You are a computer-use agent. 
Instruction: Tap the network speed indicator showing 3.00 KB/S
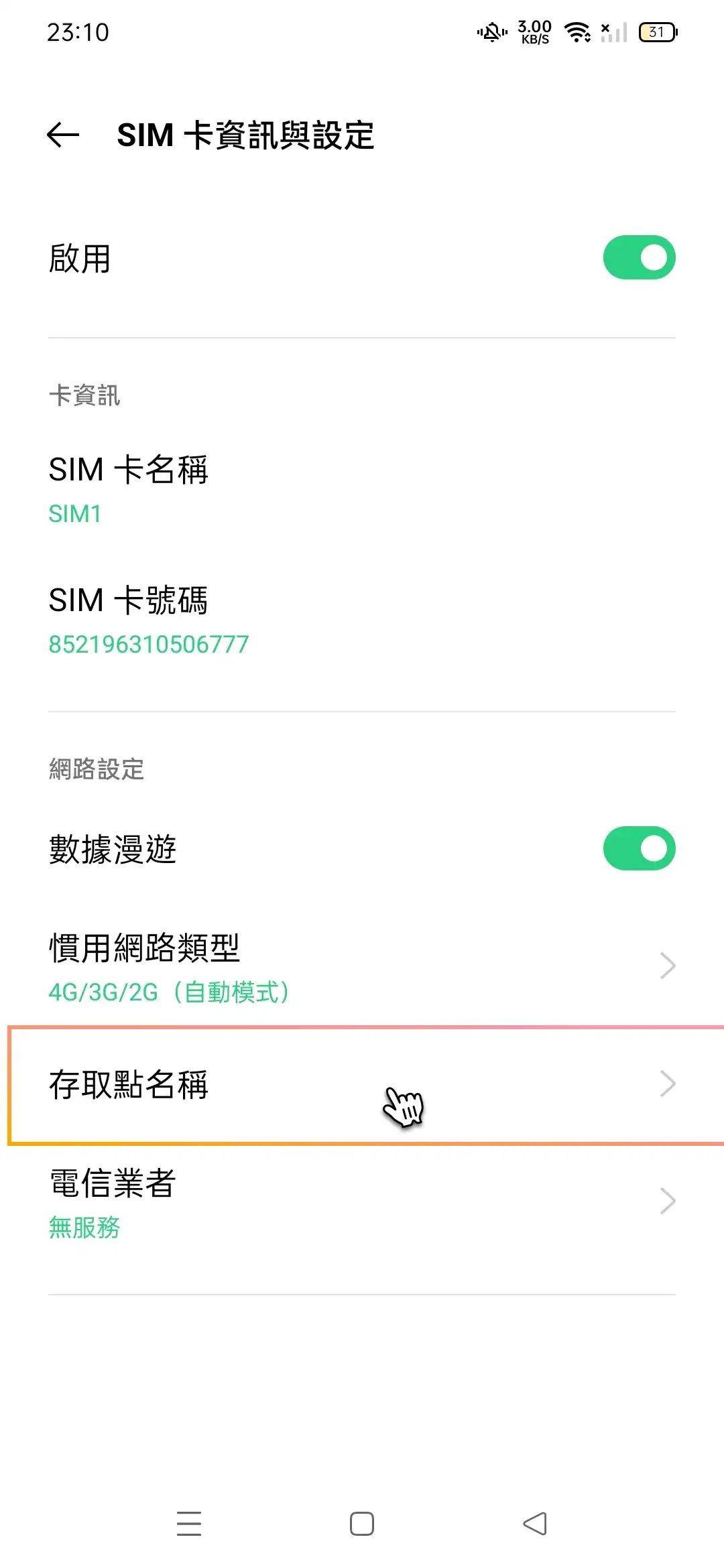pyautogui.click(x=533, y=30)
